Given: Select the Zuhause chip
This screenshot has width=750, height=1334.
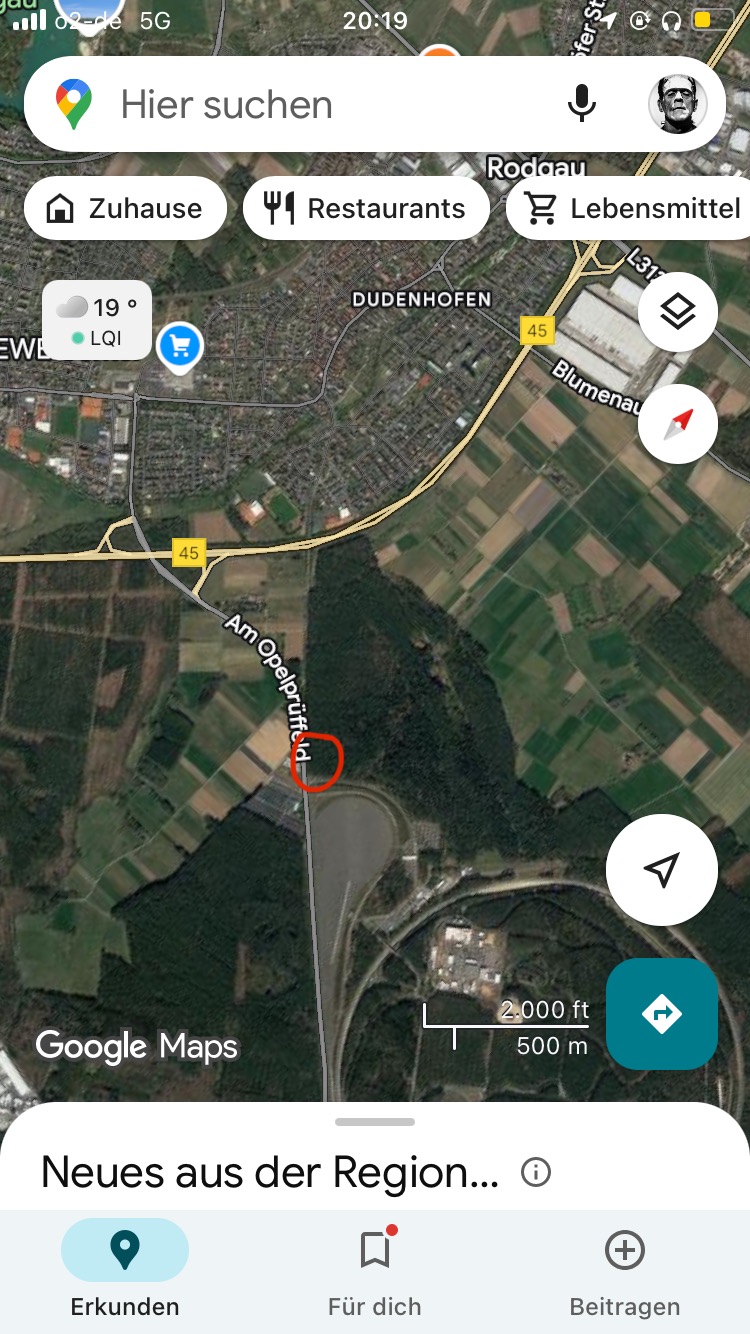Looking at the screenshot, I should tap(126, 208).
